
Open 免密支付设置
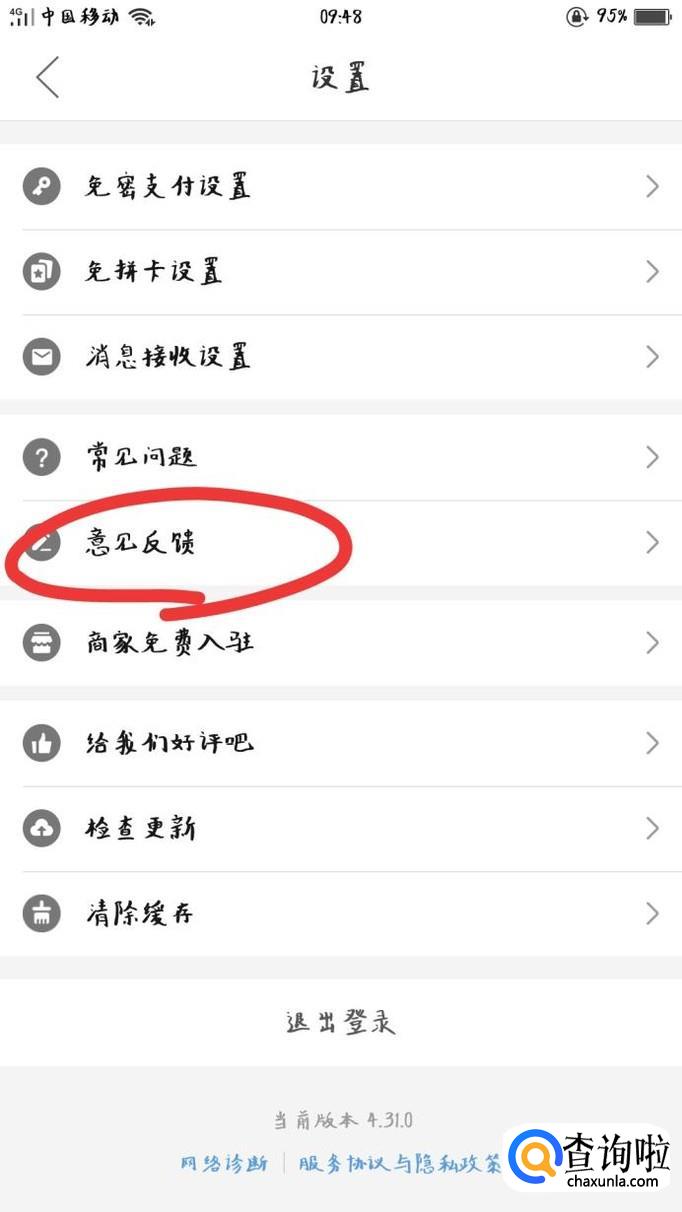coord(341,187)
